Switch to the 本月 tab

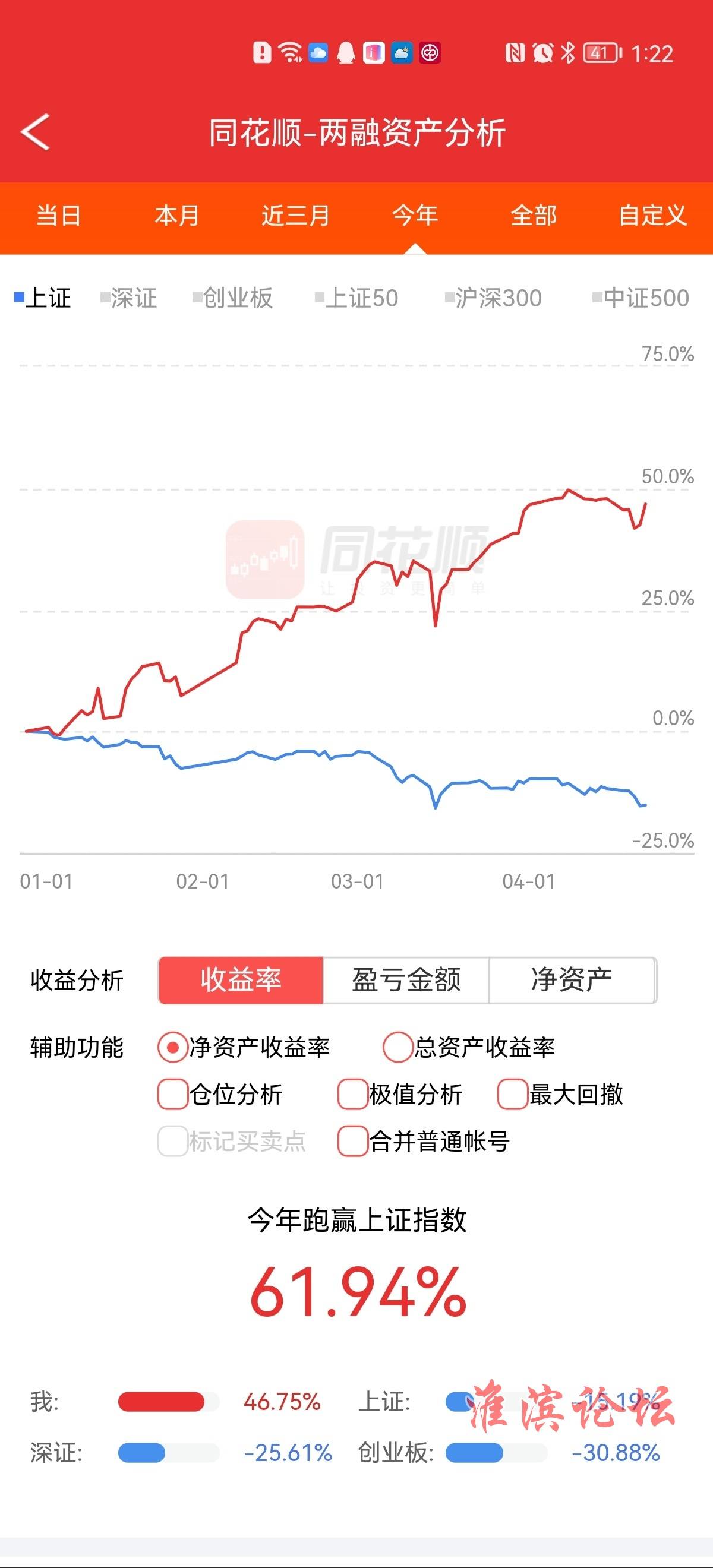pos(176,216)
